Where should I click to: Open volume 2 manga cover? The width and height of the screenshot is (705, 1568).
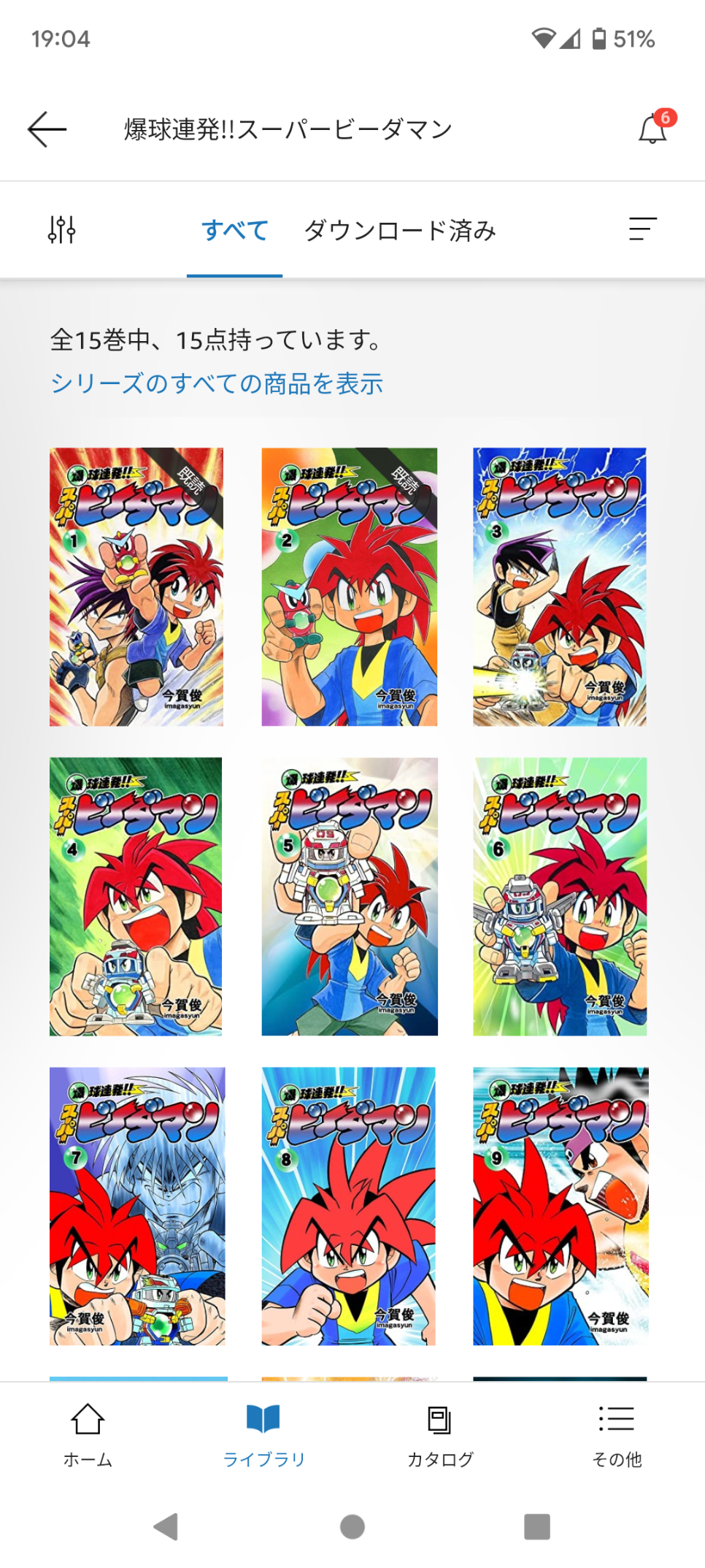click(349, 586)
